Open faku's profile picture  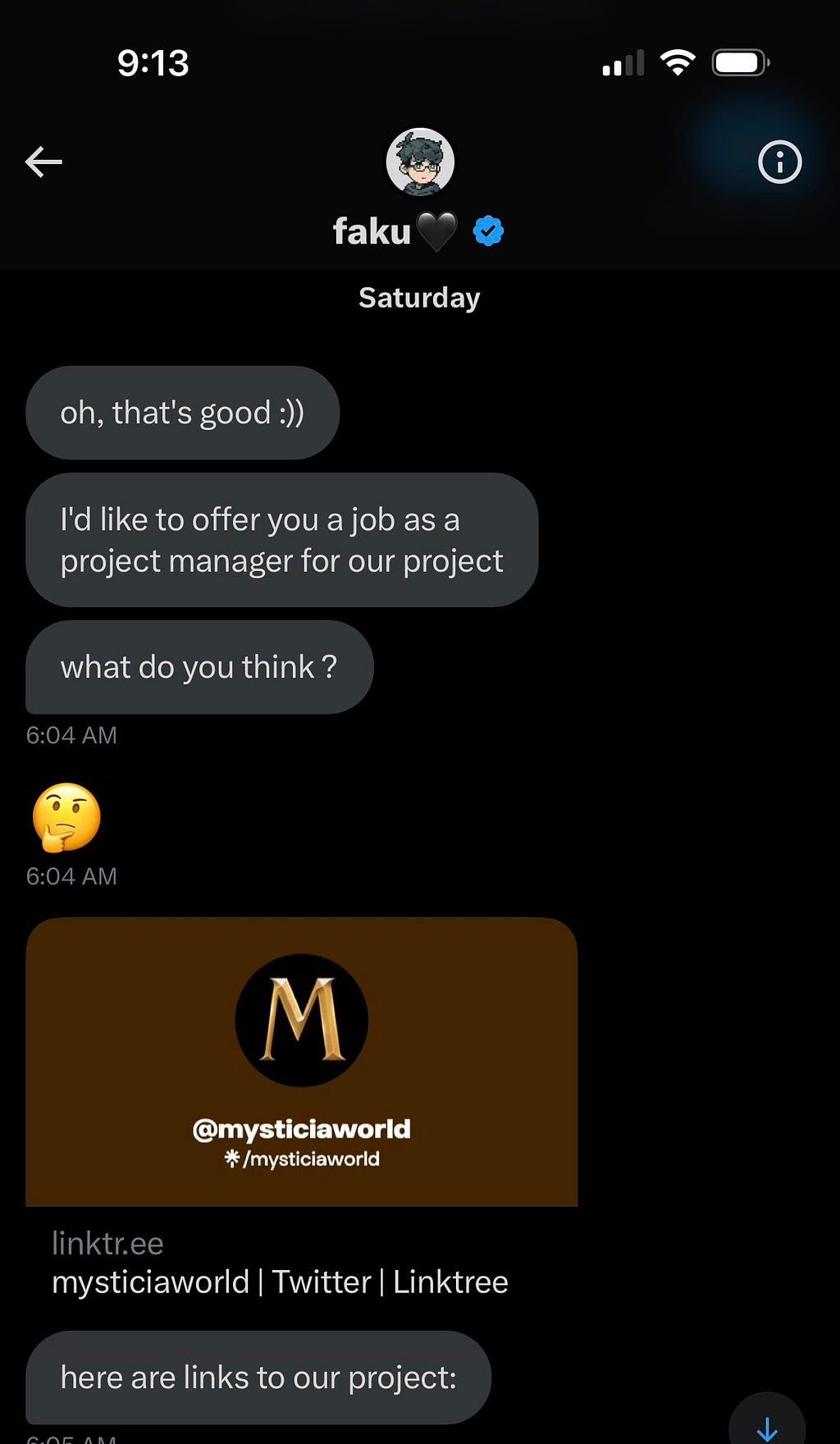point(420,162)
